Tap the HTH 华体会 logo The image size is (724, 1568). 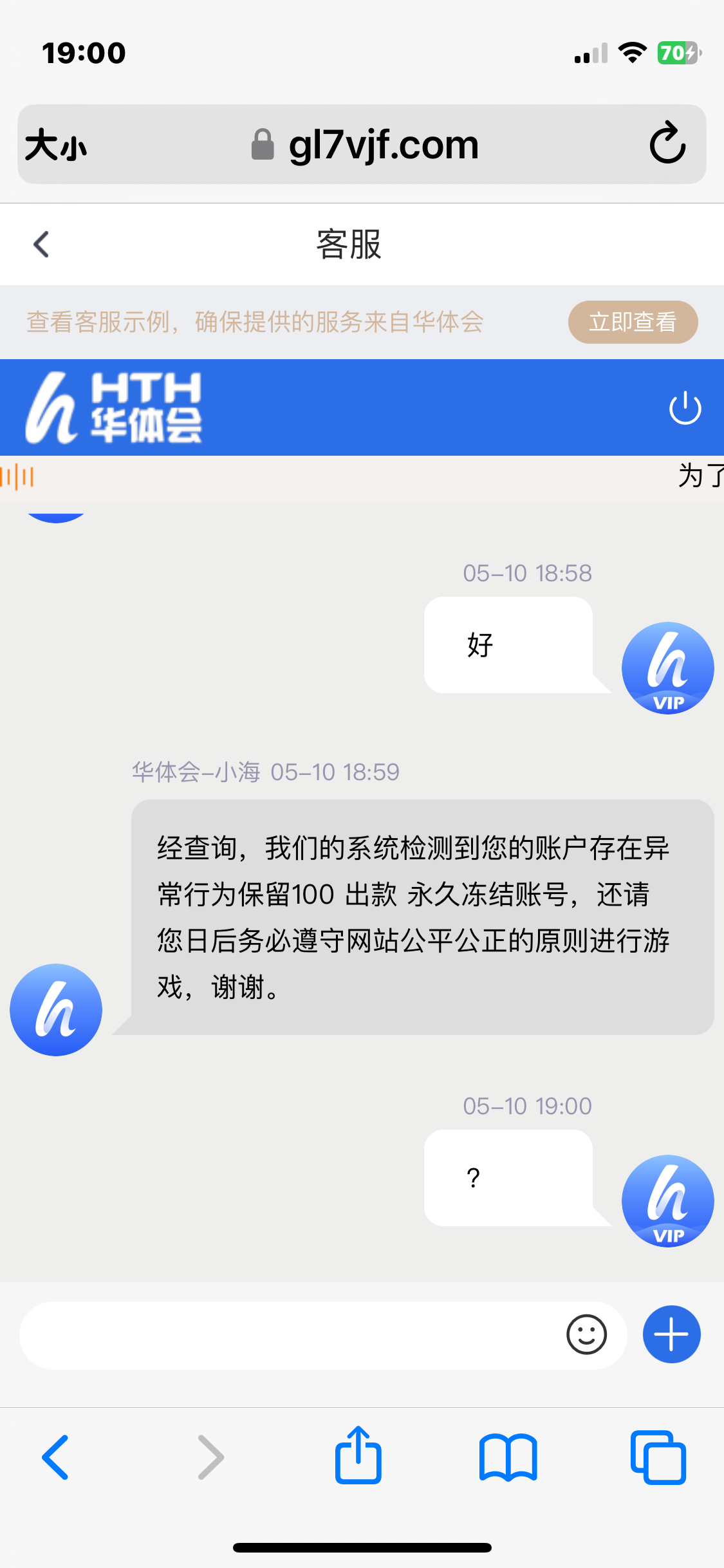(115, 407)
